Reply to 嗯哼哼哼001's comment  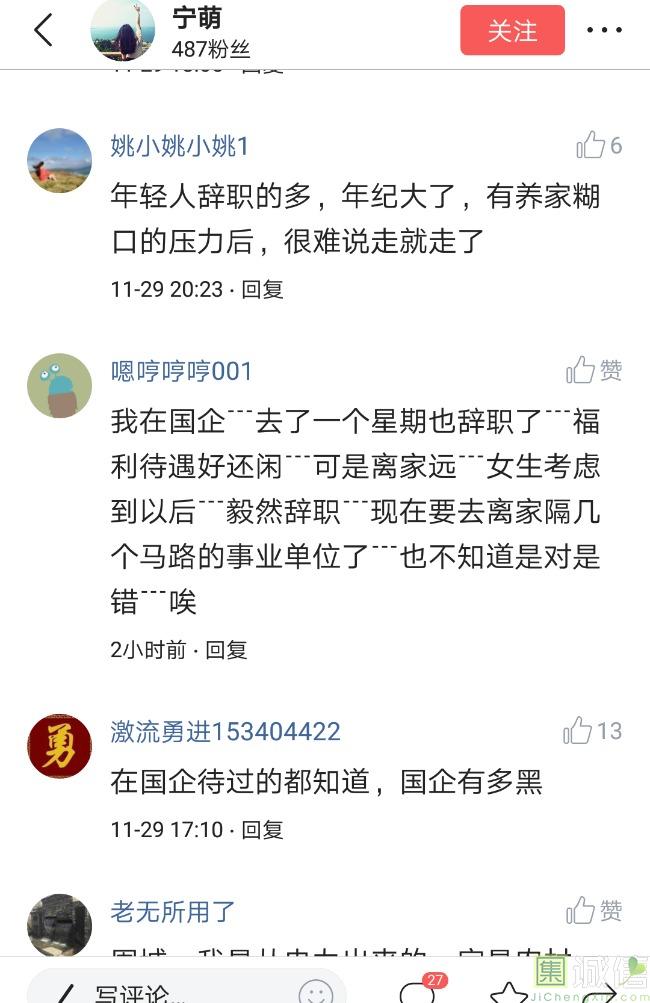coord(226,649)
